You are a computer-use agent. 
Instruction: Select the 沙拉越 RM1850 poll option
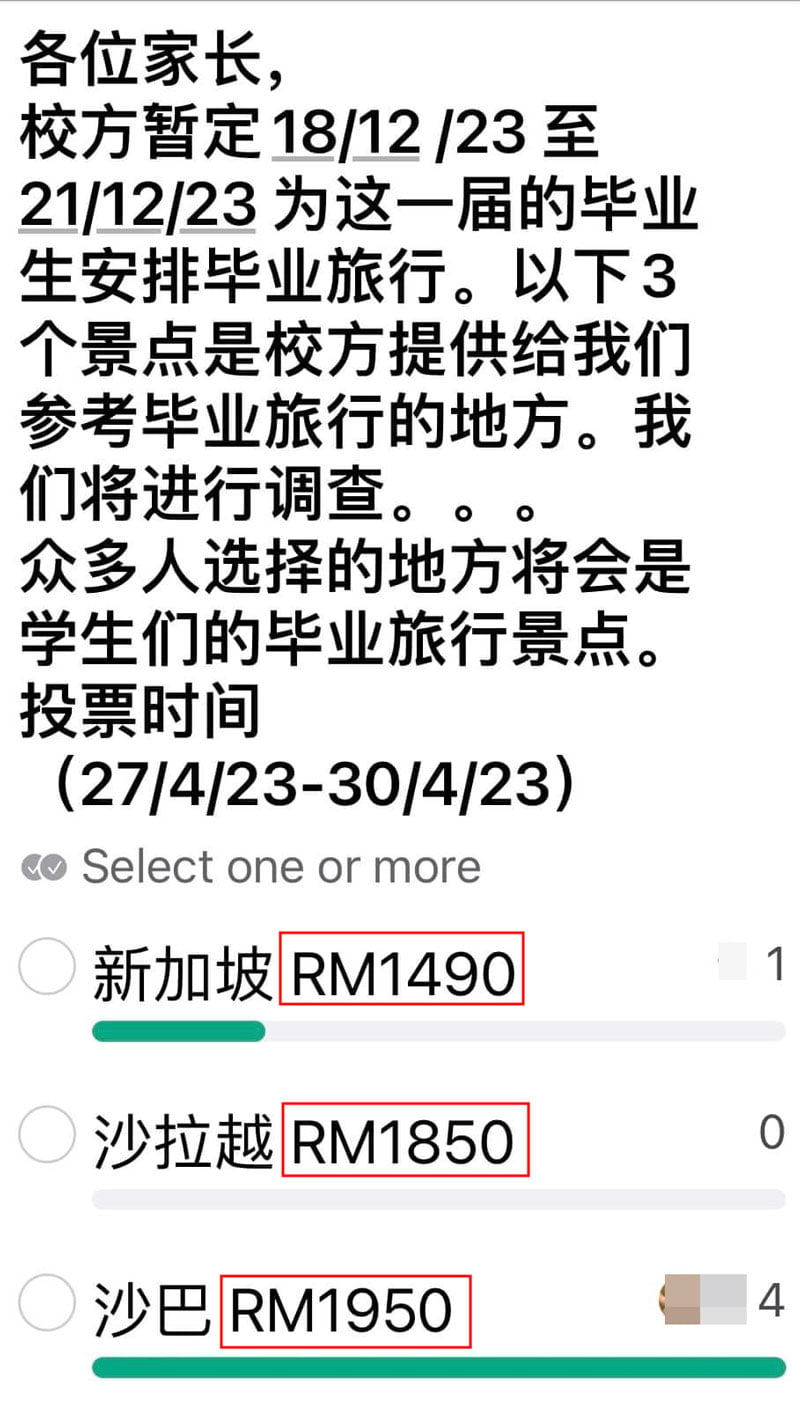point(47,1135)
